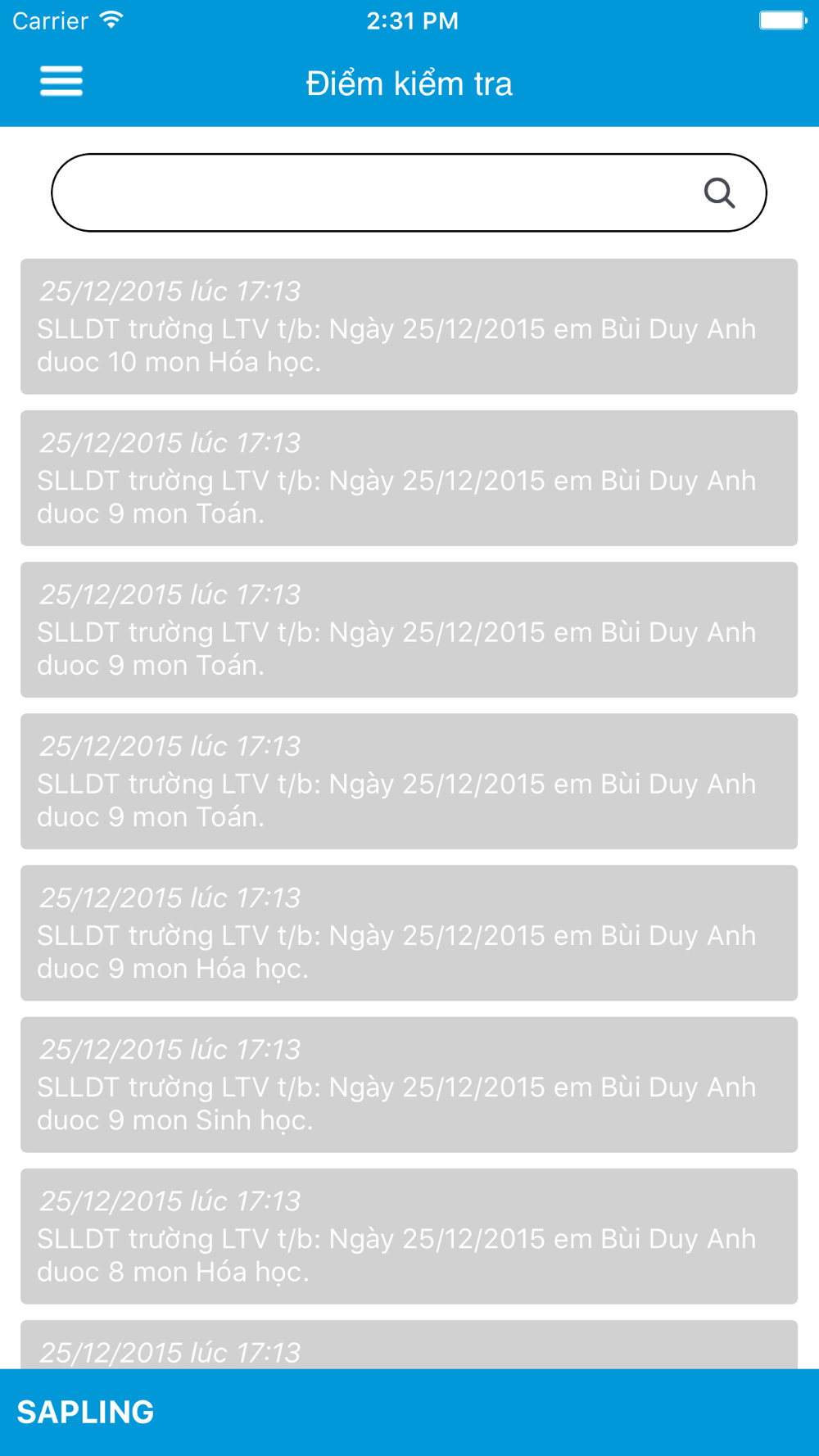
Task: Tap the SAPLING bottom bar
Action: pyautogui.click(x=409, y=1413)
